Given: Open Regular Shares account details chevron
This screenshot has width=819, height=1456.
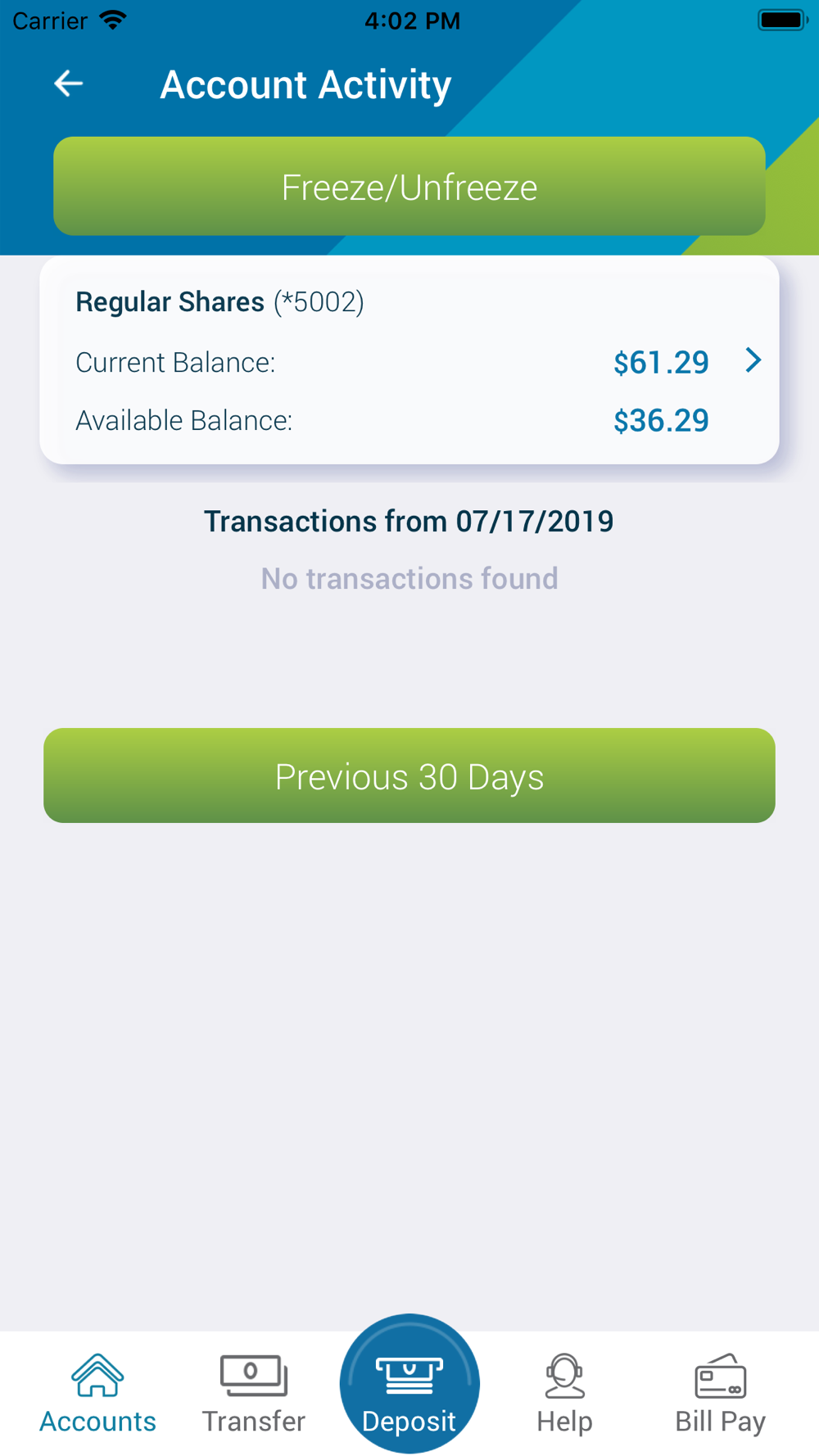Looking at the screenshot, I should [x=753, y=360].
